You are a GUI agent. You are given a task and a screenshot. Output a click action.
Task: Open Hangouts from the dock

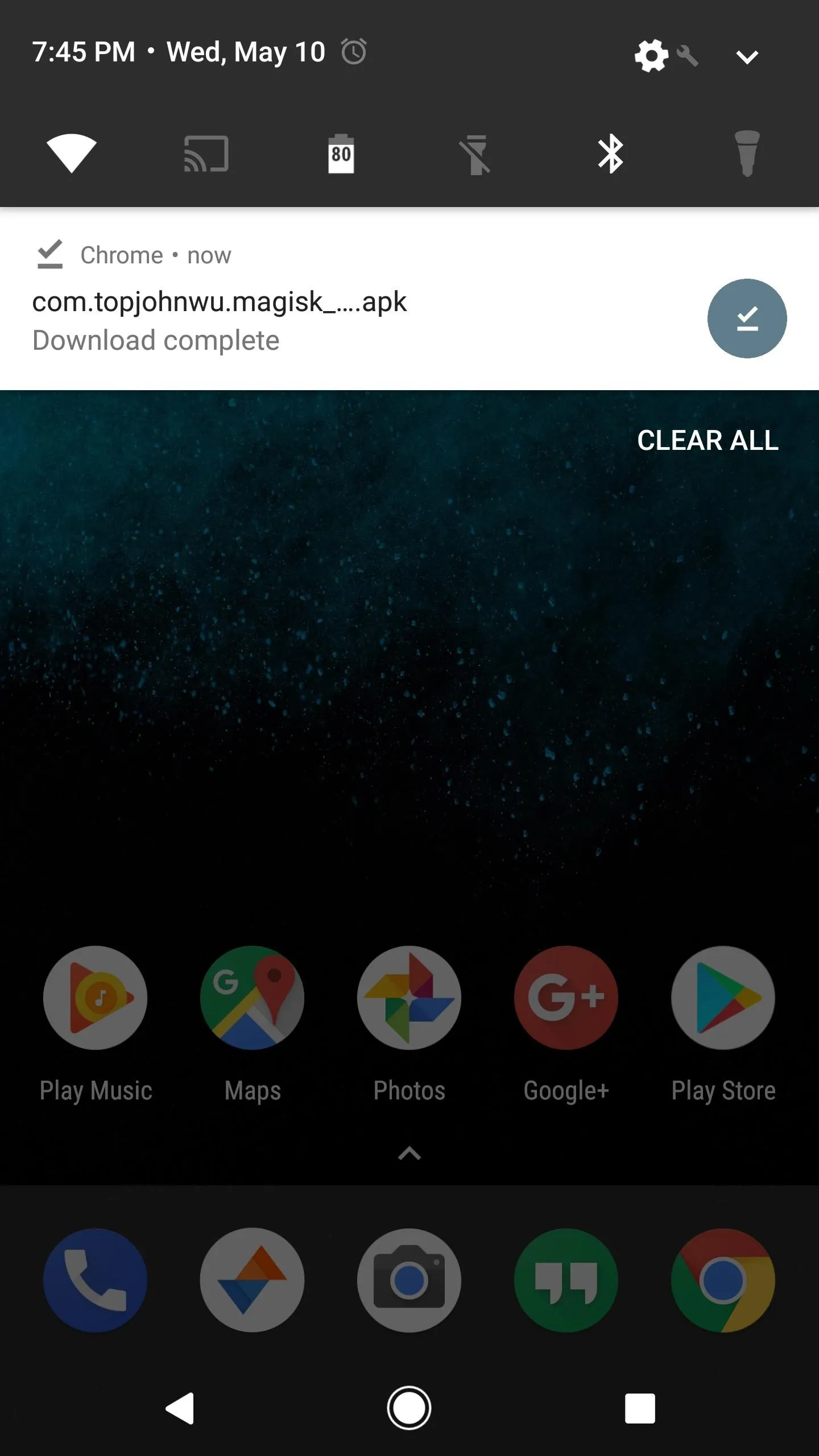click(x=566, y=1280)
